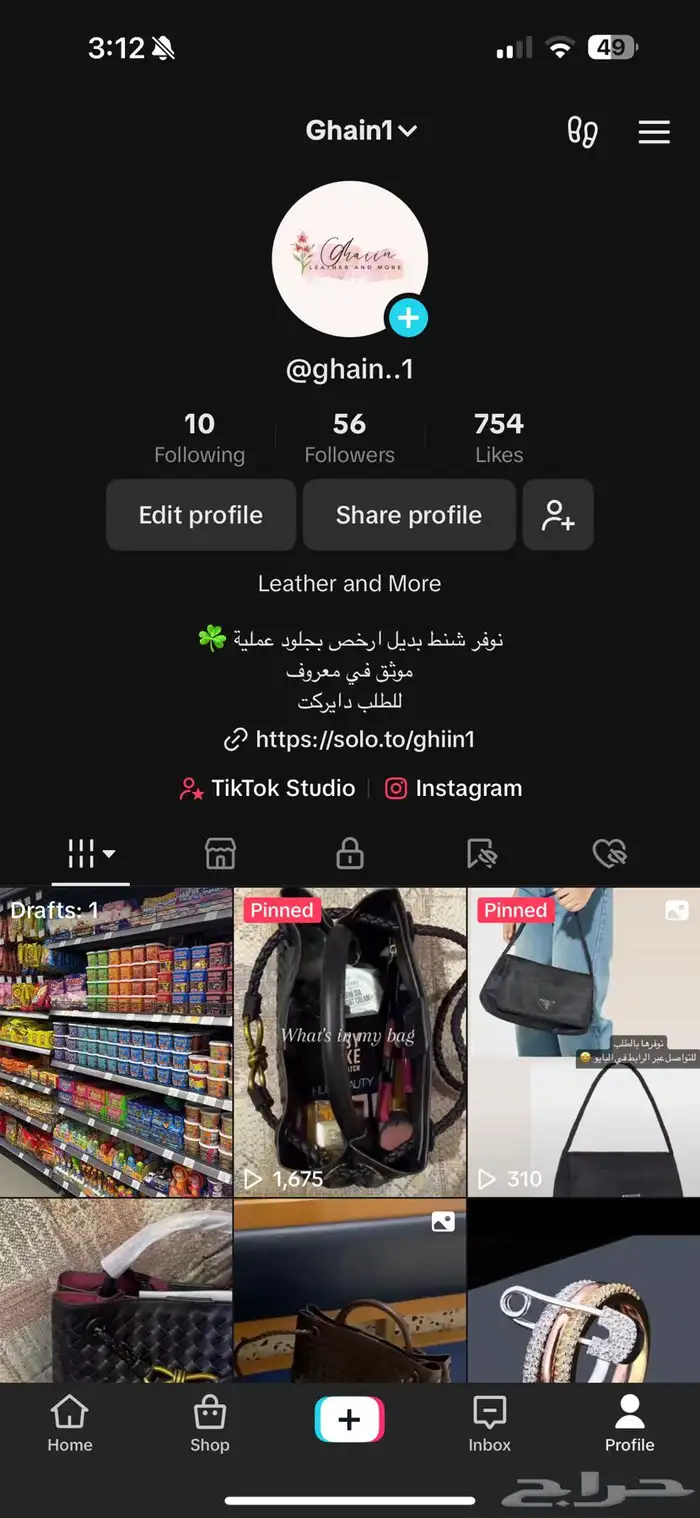
Task: Open the add friends icon button
Action: [558, 515]
